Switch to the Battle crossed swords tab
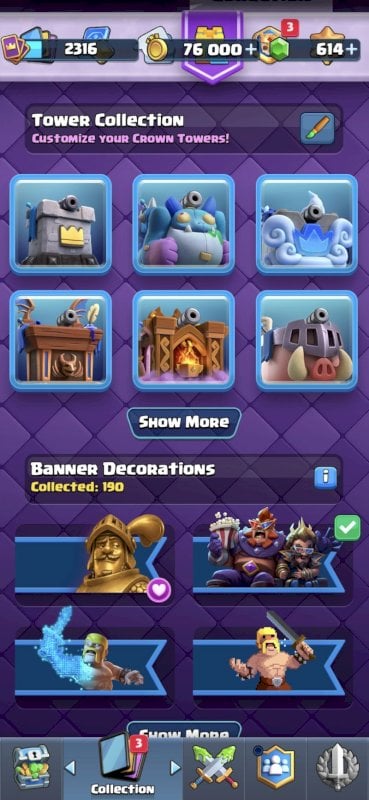Image resolution: width=369 pixels, height=800 pixels. click(213, 767)
